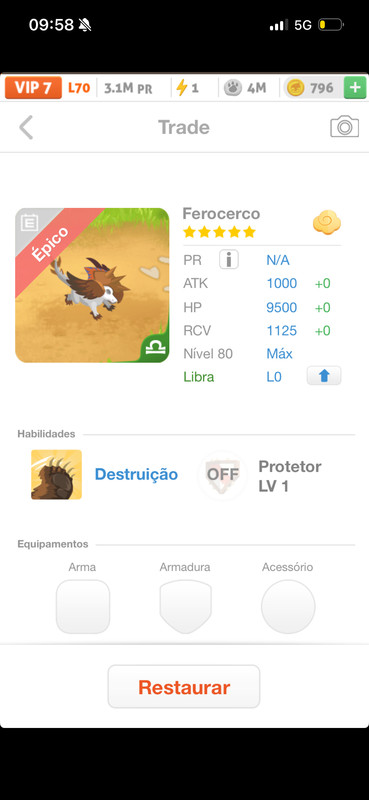
Task: Toggle the Protetor LV 1 skill
Action: pos(222,475)
